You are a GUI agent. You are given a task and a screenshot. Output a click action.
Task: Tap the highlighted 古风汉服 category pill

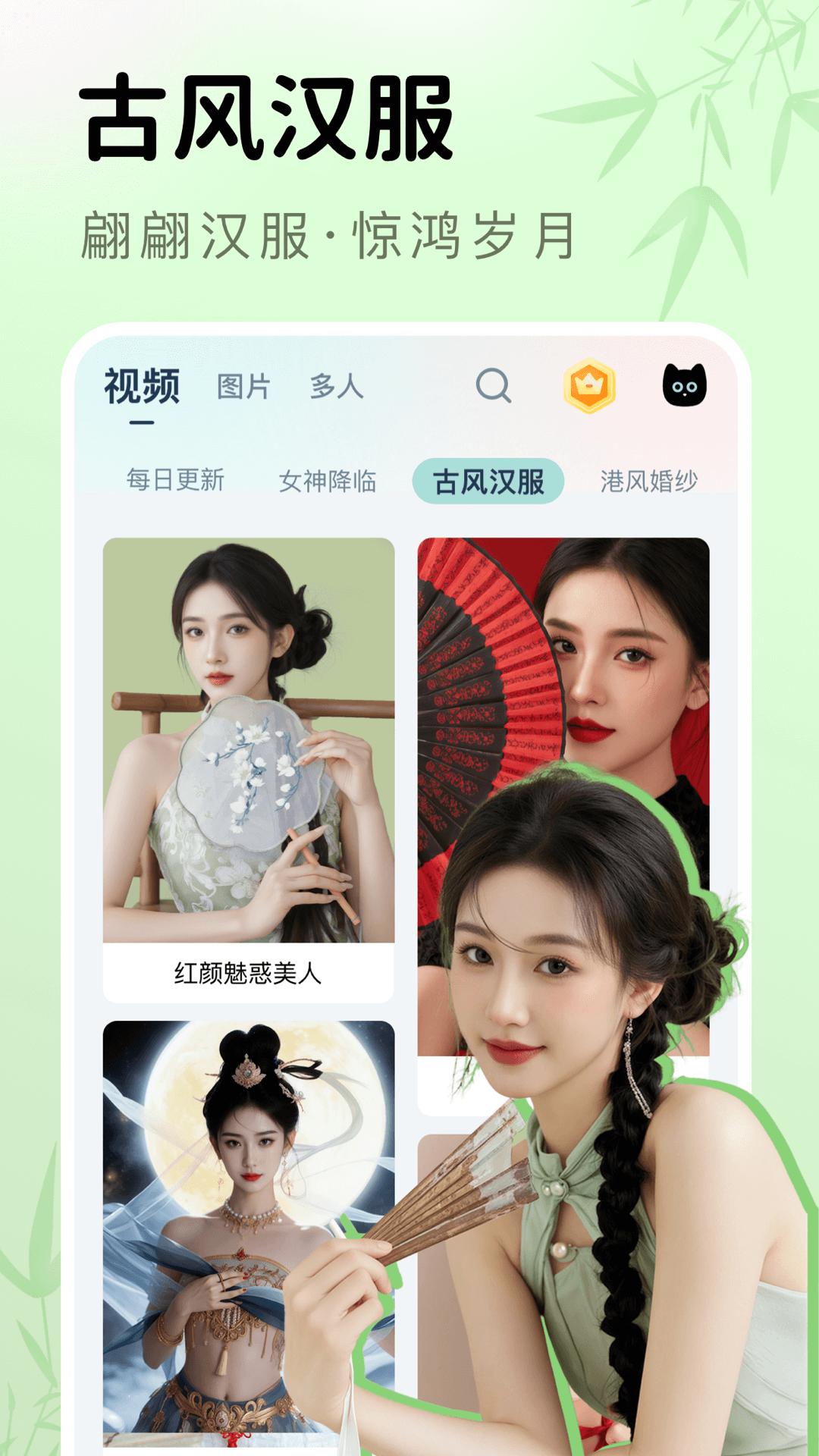coord(489,480)
